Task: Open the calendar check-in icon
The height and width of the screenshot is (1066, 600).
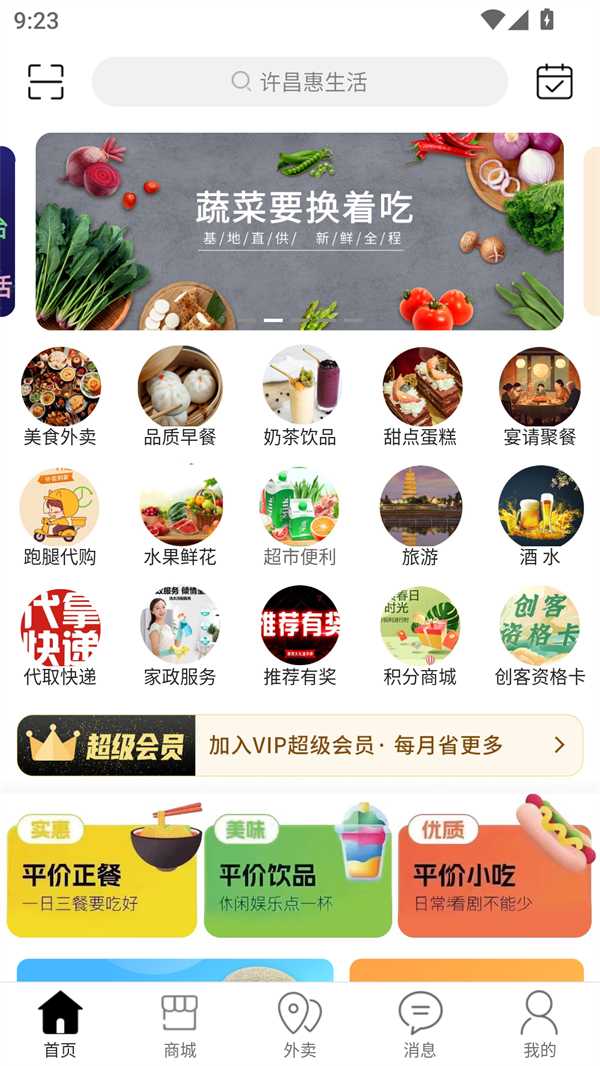Action: 554,82
